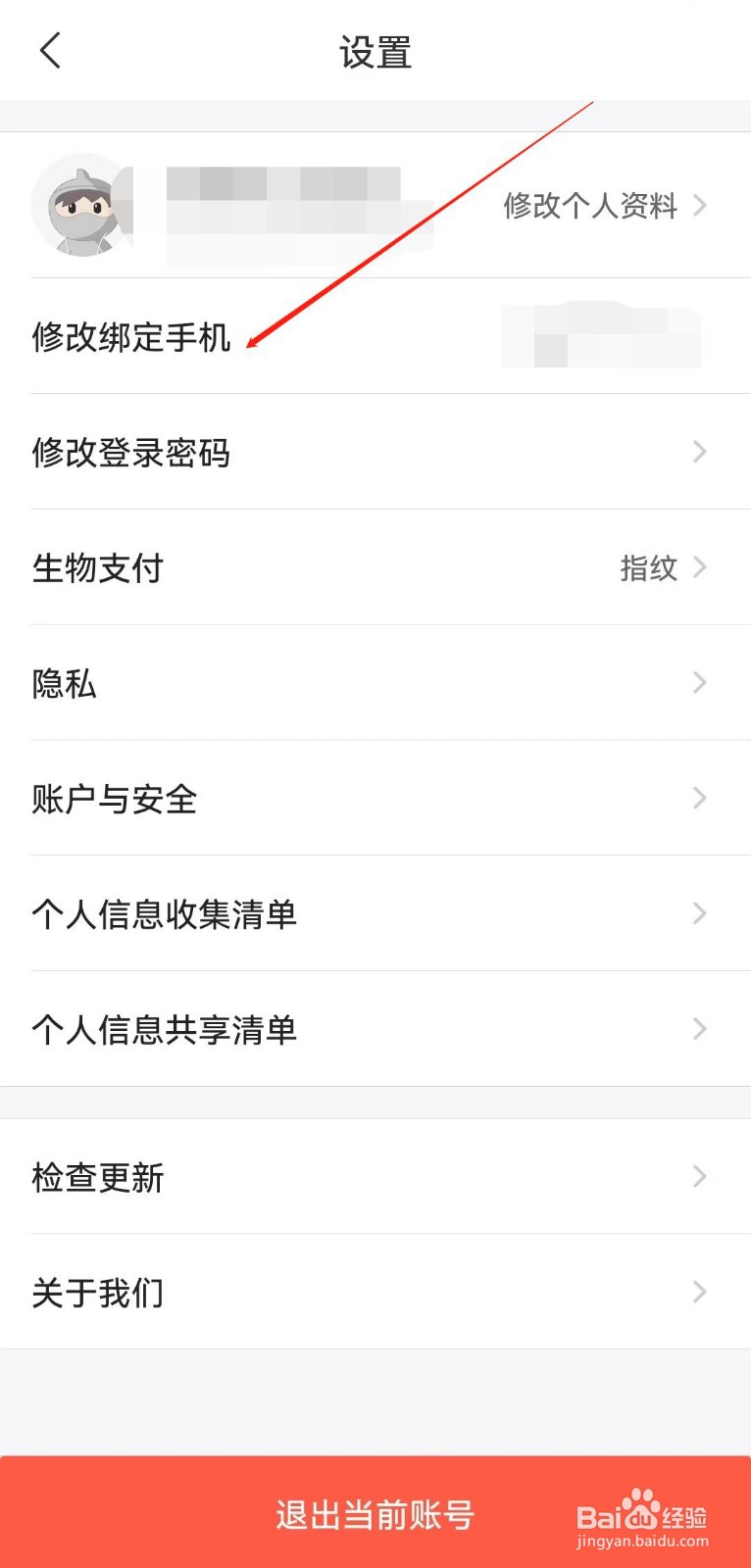Tap the arrow beside 关于我们

tap(698, 1292)
